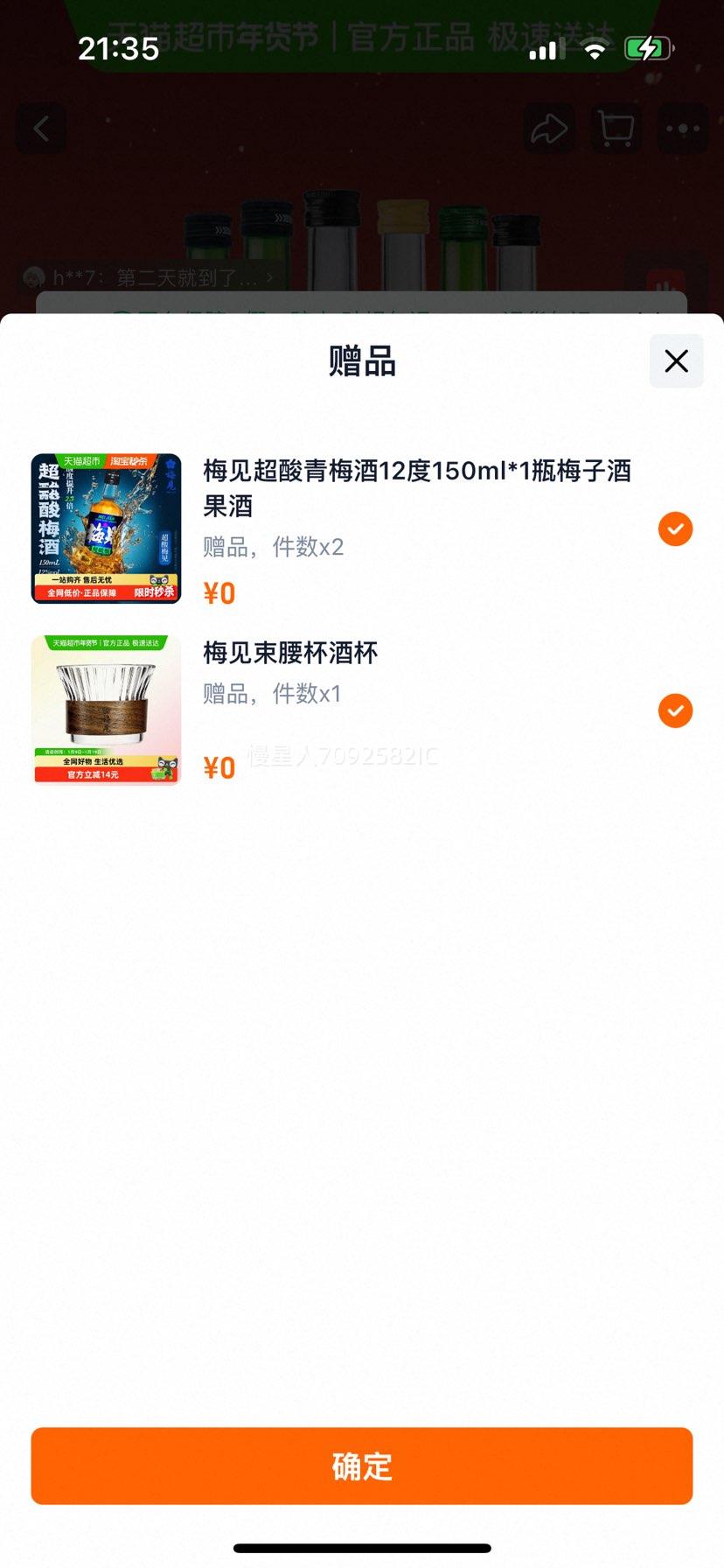This screenshot has height=1568, width=724.
Task: Expand the wine glass gift details
Action: click(x=289, y=654)
